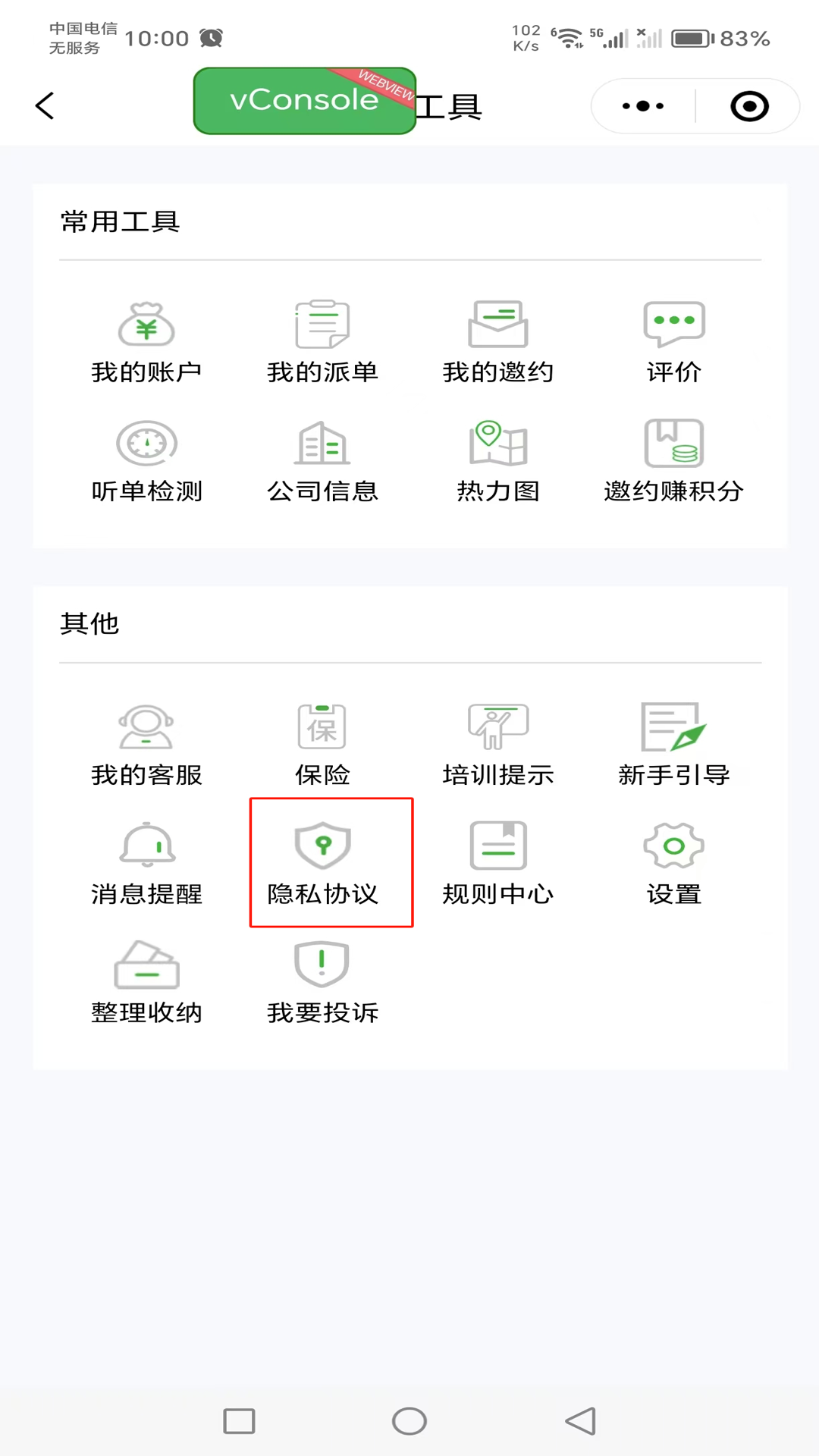
Task: File a complaint via 我要投诉
Action: 322,982
